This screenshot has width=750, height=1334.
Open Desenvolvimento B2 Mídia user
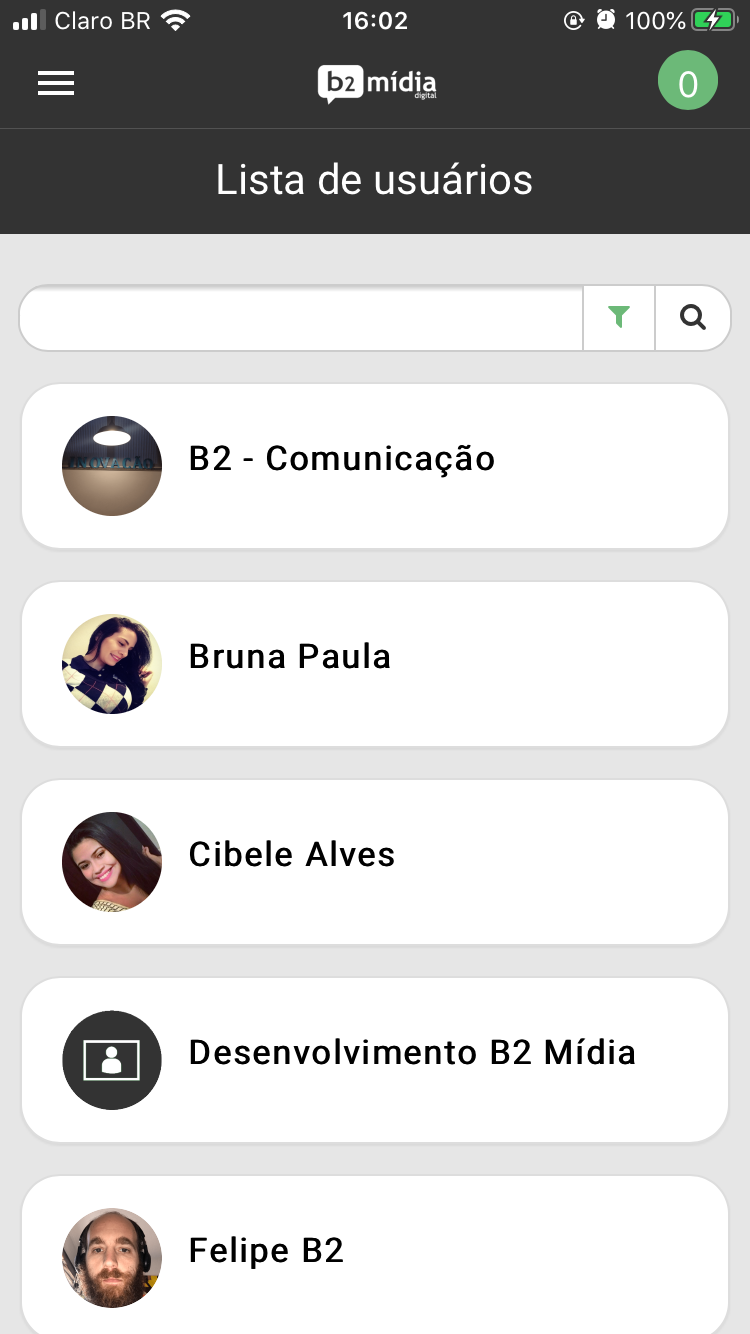374,1059
